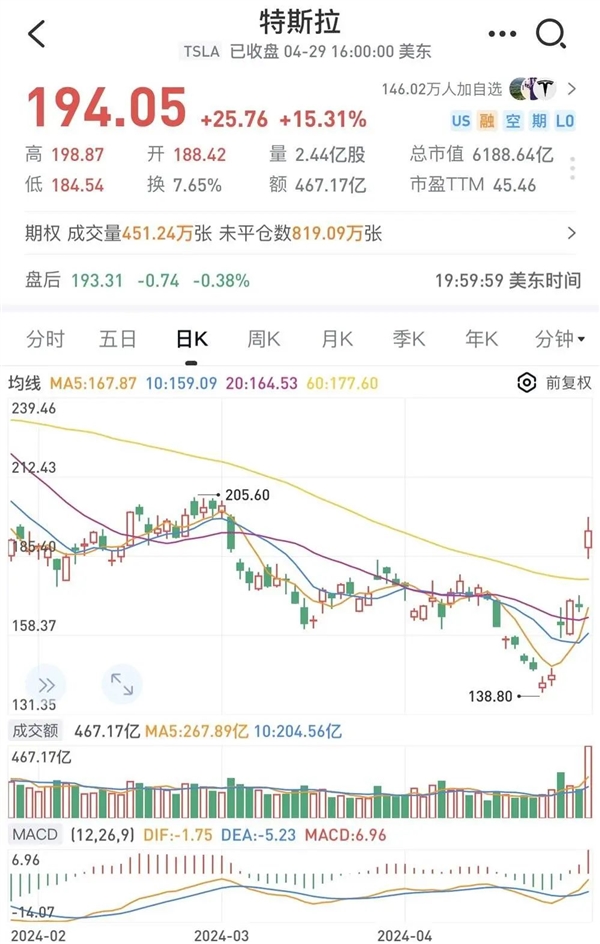Tap the double-arrow button on the chart
This screenshot has height=944, width=600.
coord(46,685)
